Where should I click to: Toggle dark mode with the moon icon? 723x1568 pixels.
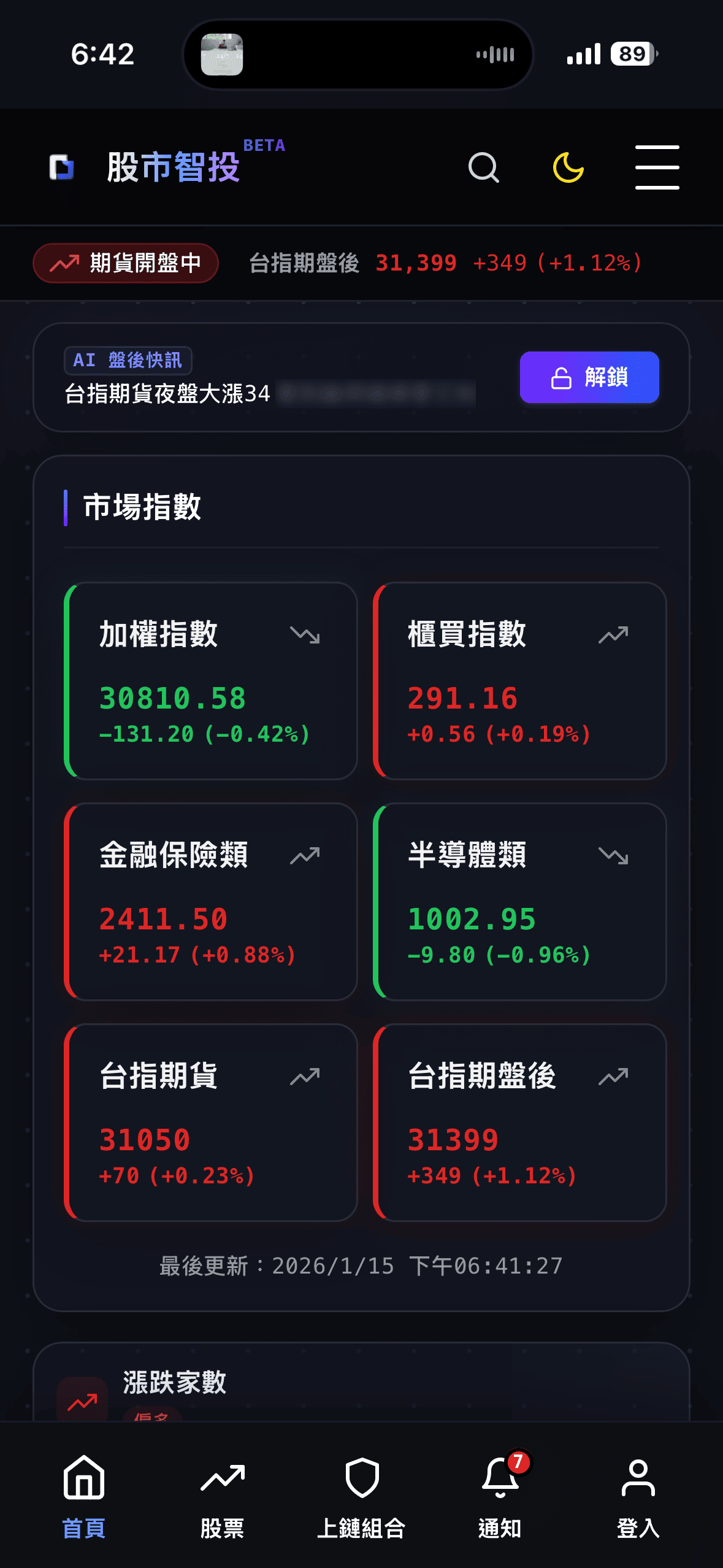(568, 167)
